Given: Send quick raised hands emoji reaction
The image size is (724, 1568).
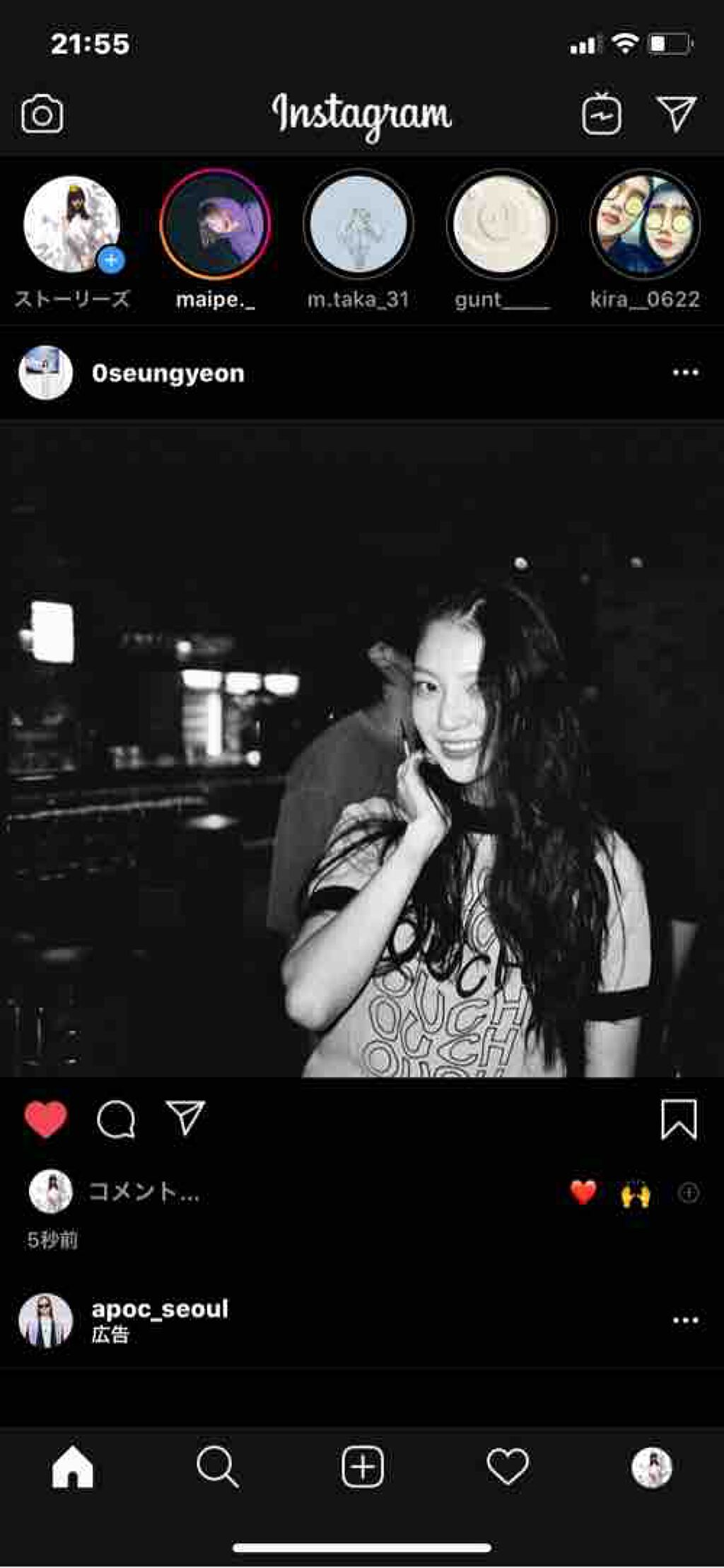Looking at the screenshot, I should pyautogui.click(x=635, y=1193).
